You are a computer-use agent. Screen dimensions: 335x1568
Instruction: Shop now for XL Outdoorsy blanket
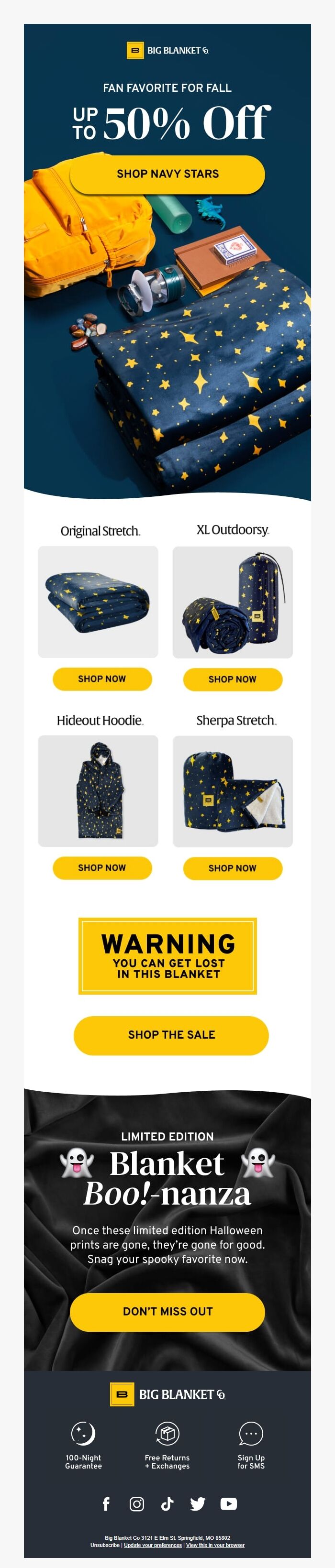pos(233,680)
